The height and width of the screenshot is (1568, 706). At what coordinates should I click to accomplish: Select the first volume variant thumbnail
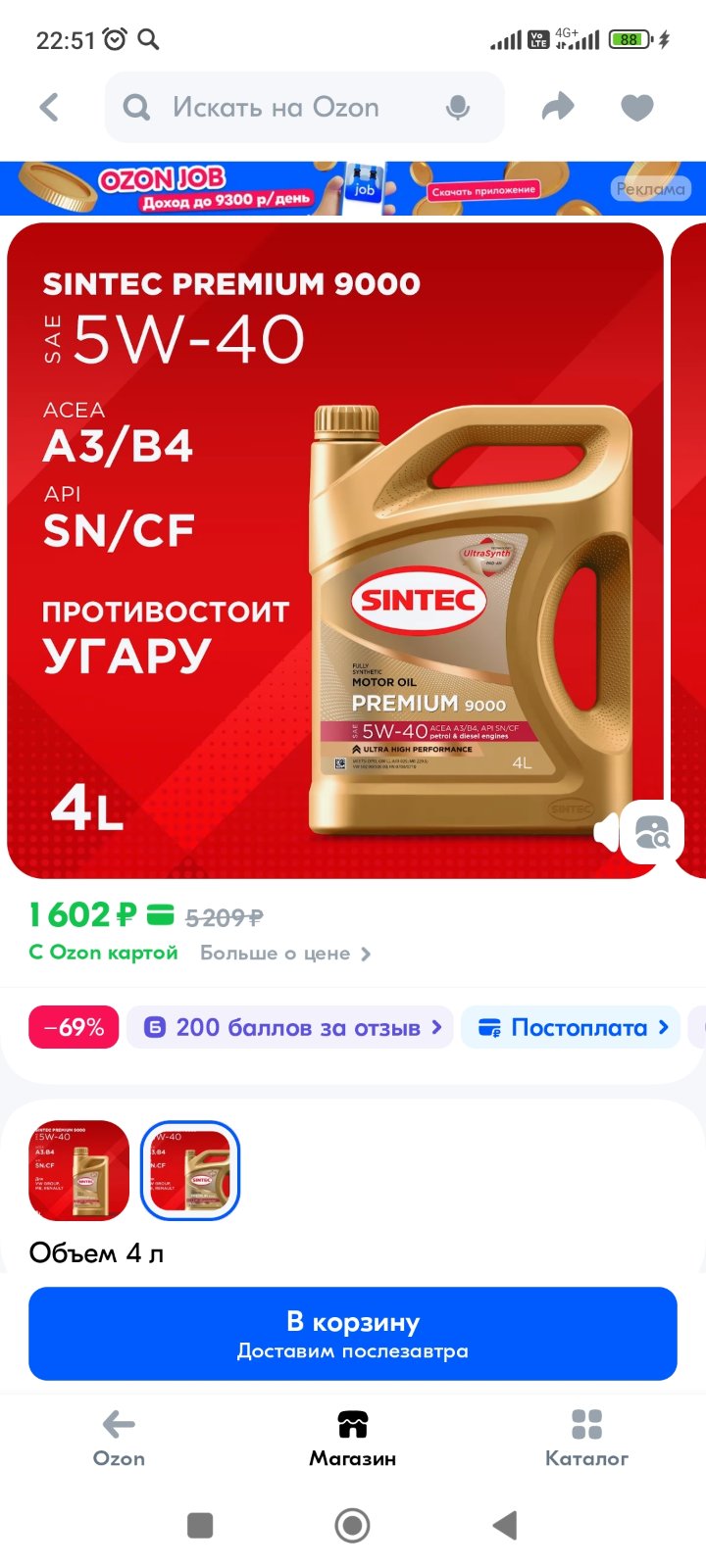[79, 1170]
